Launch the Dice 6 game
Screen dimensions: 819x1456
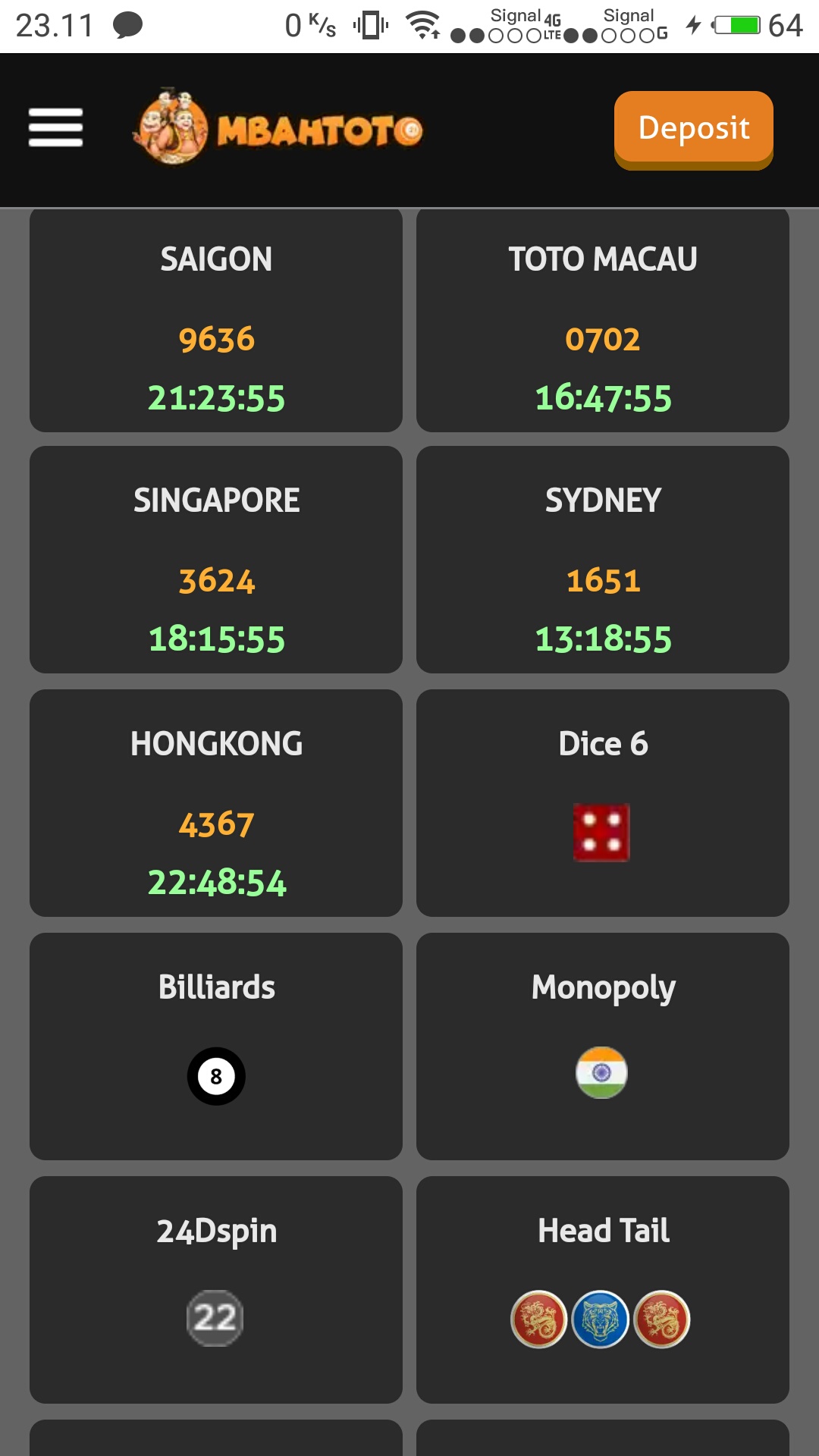(603, 804)
